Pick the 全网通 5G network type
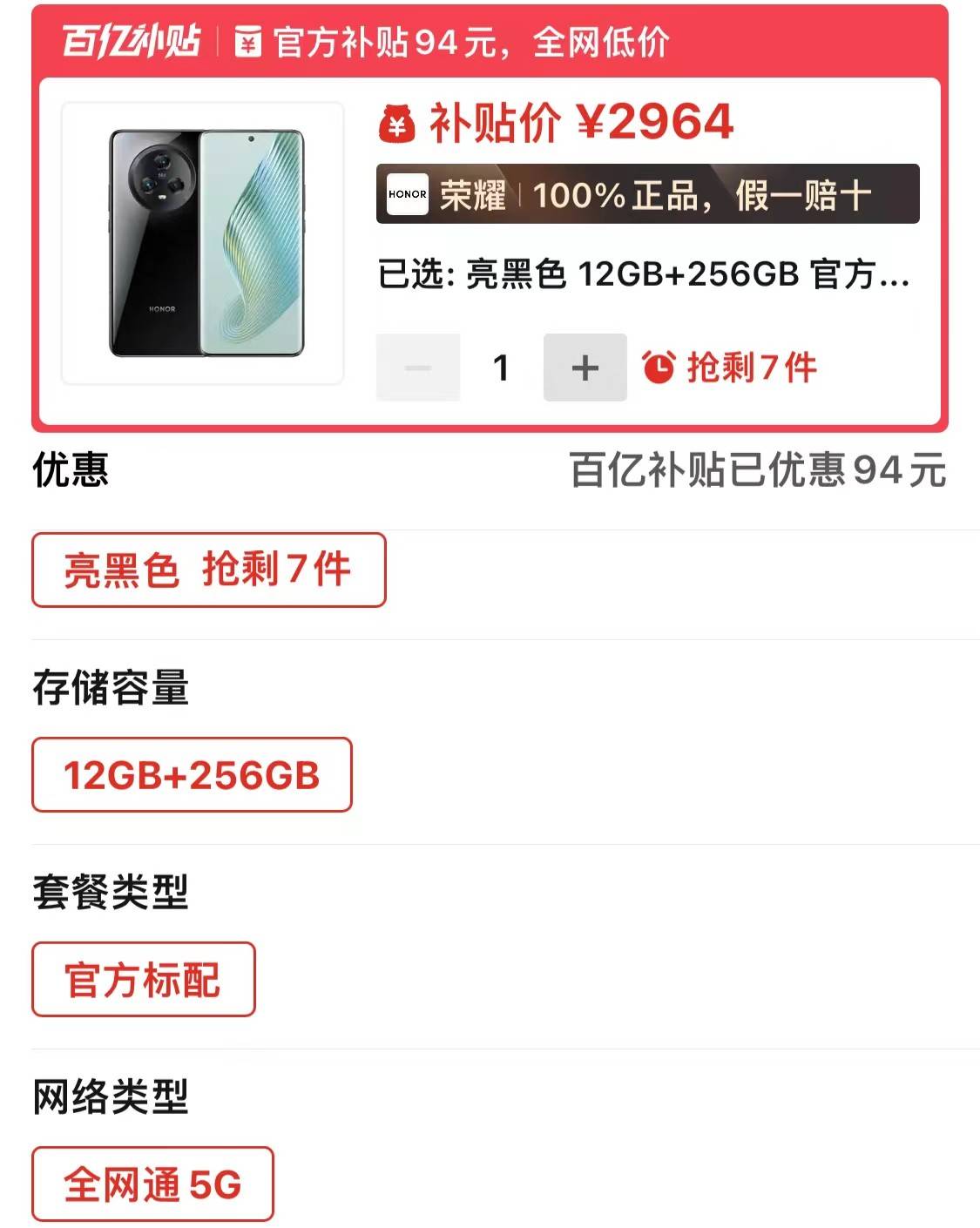Screen dimensions: 980x1228 152,1184
